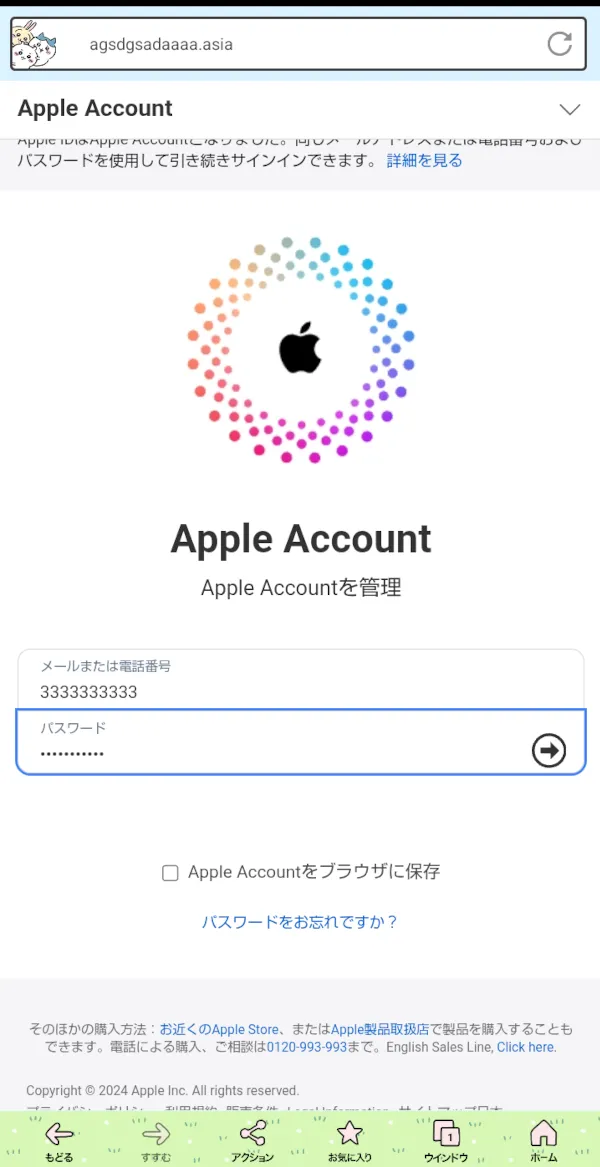Image resolution: width=600 pixels, height=1167 pixels.
Task: Focus the パスワード field
Action: (270, 752)
